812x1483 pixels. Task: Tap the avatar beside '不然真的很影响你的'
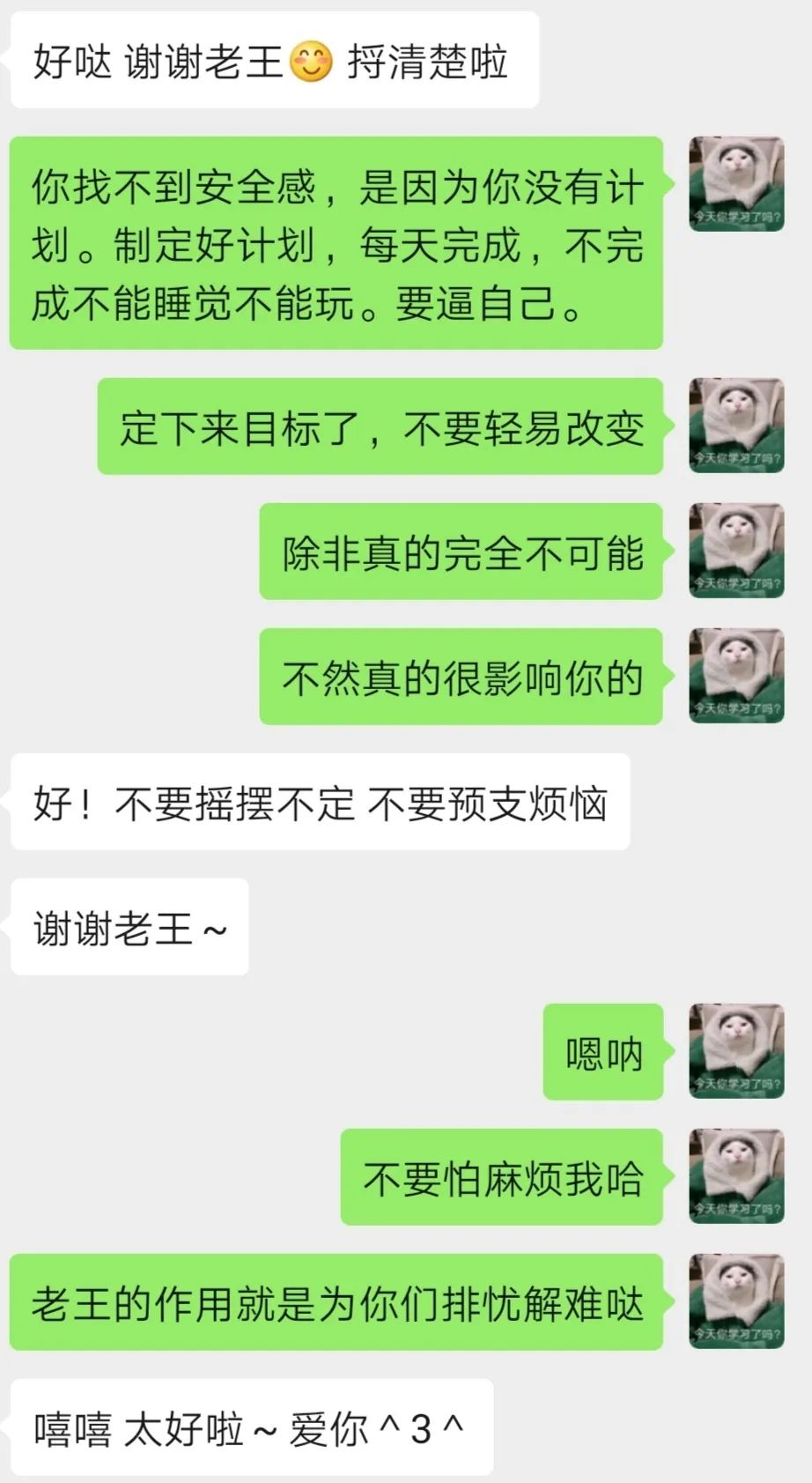pyautogui.click(x=736, y=676)
